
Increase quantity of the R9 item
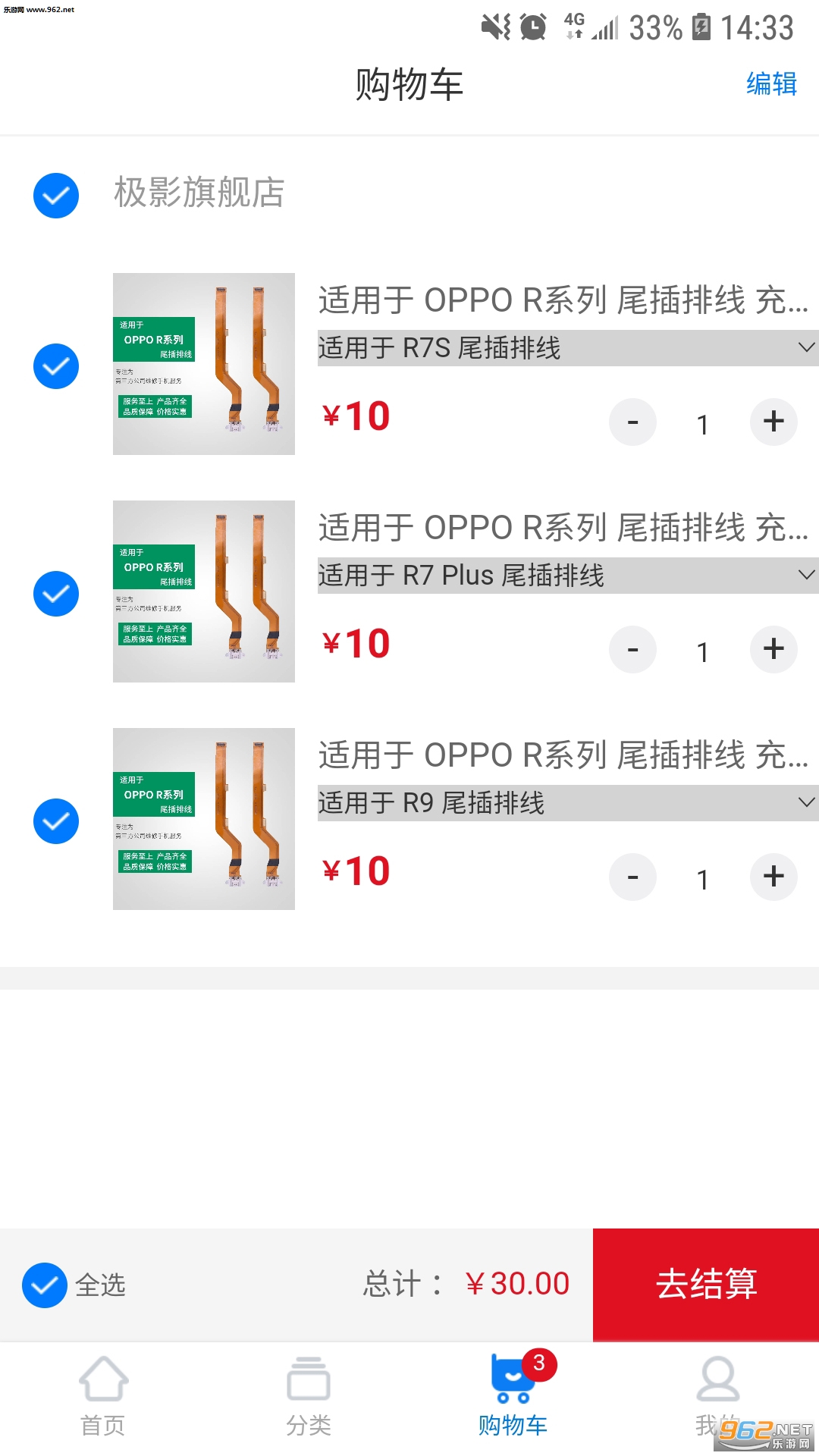pos(773,877)
